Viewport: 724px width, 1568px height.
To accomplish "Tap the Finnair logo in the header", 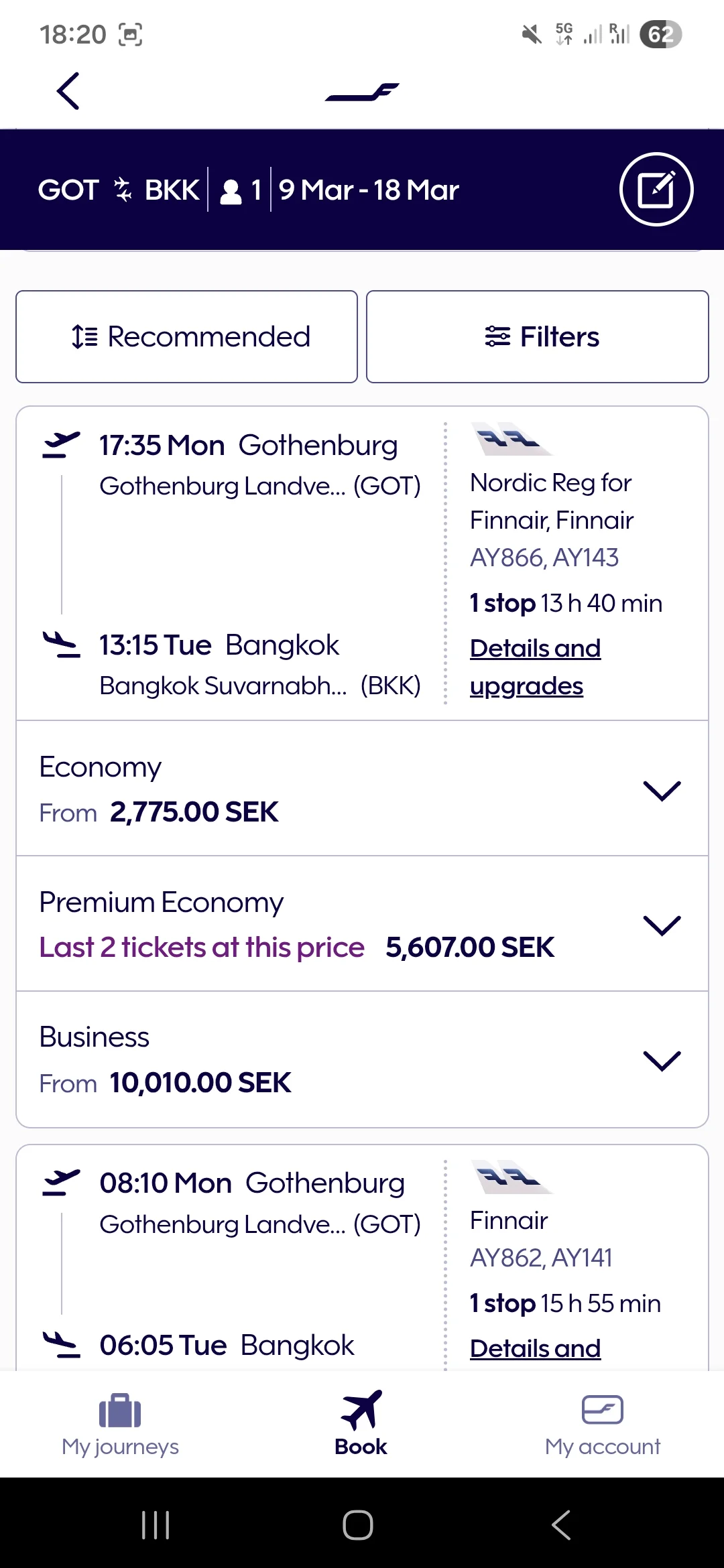I will coord(361,92).
